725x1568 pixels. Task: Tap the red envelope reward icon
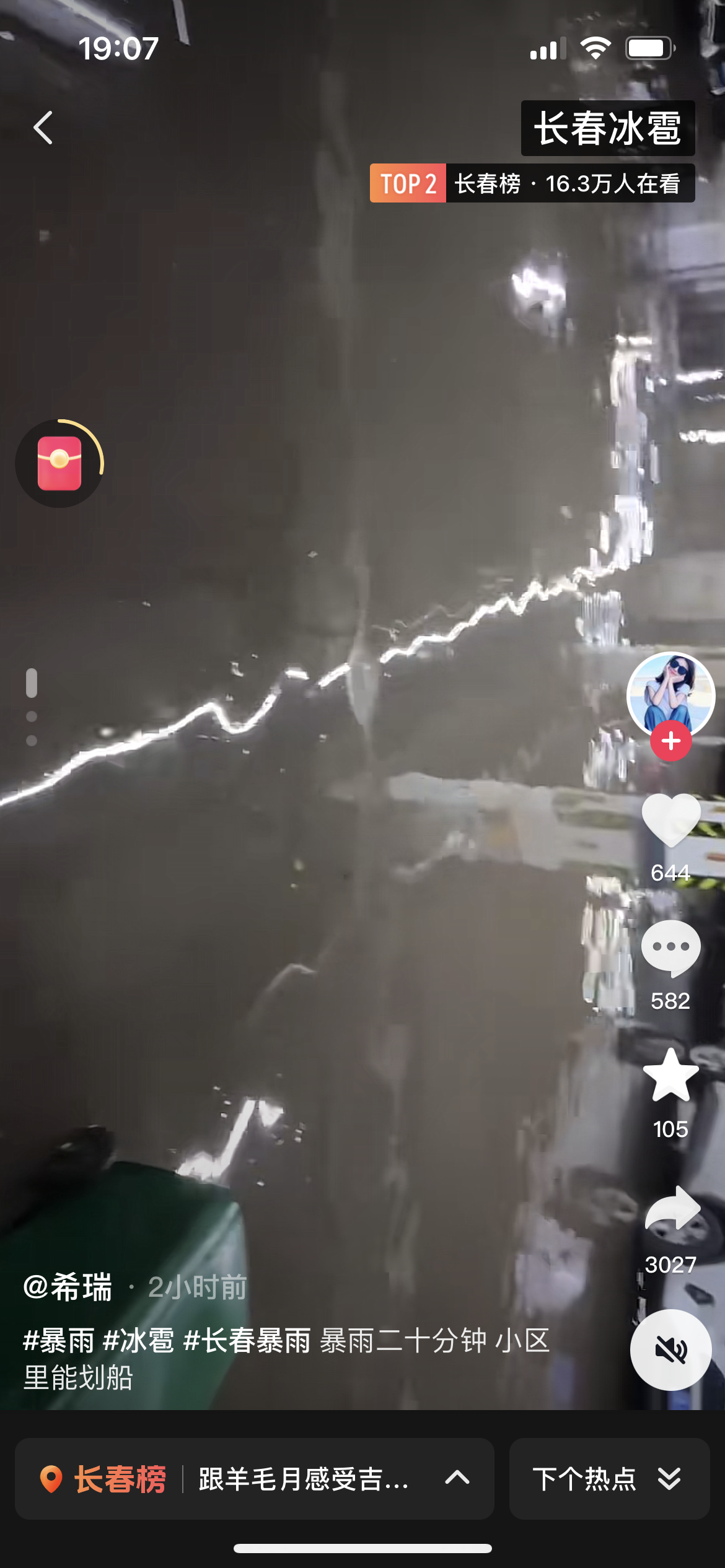pyautogui.click(x=59, y=463)
